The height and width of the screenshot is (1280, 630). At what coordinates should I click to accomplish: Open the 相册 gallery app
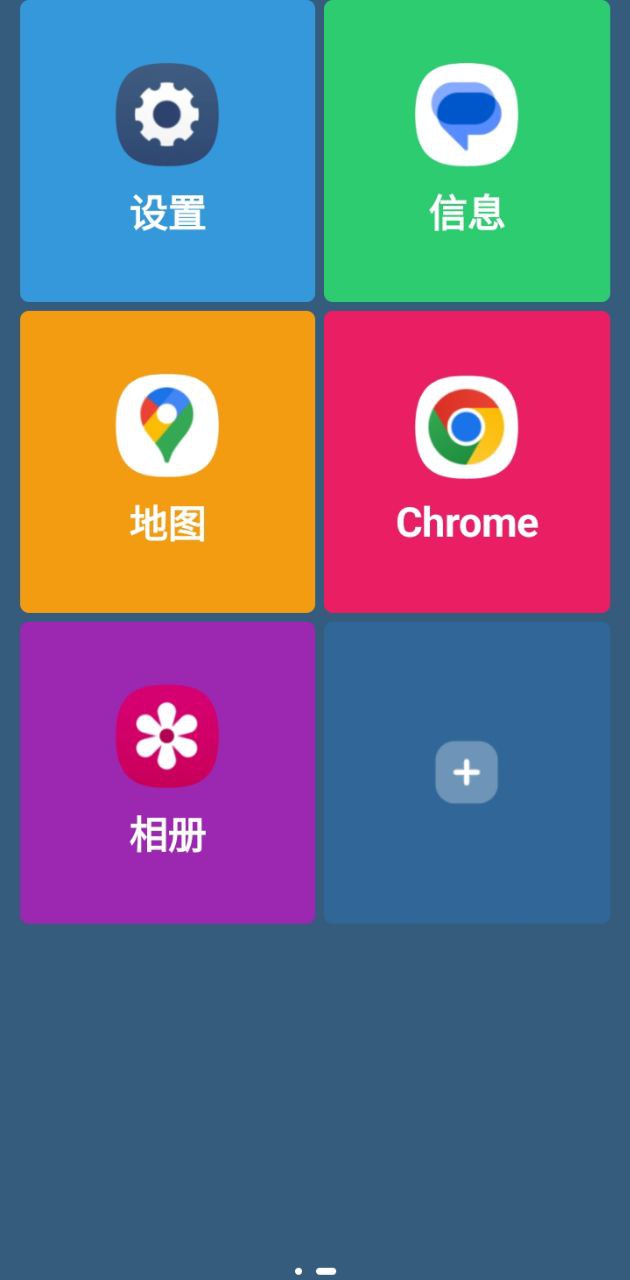[x=167, y=772]
